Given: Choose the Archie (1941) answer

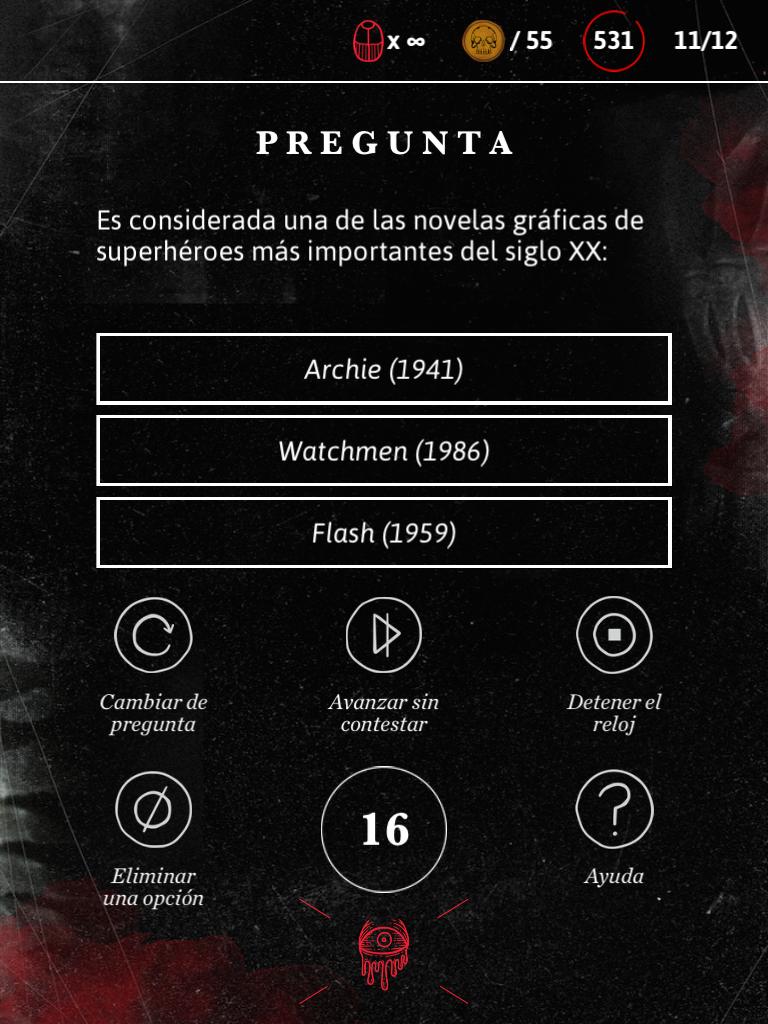Looking at the screenshot, I should [x=383, y=368].
